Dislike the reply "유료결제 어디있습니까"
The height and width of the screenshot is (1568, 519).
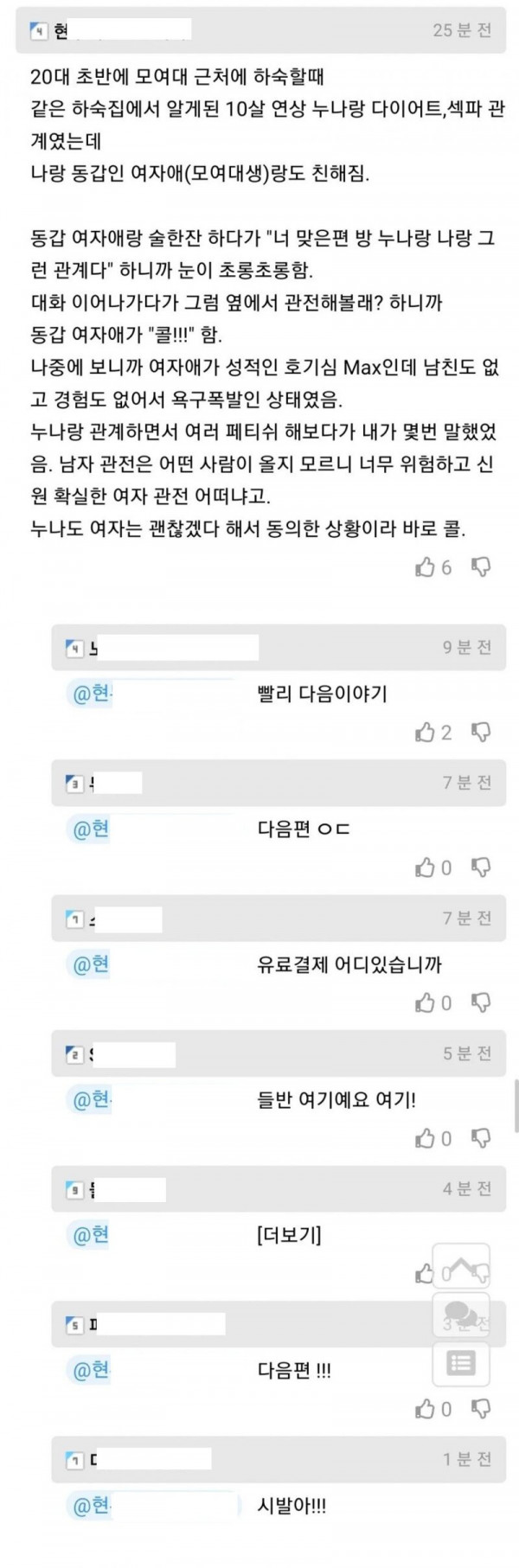pos(481,1003)
